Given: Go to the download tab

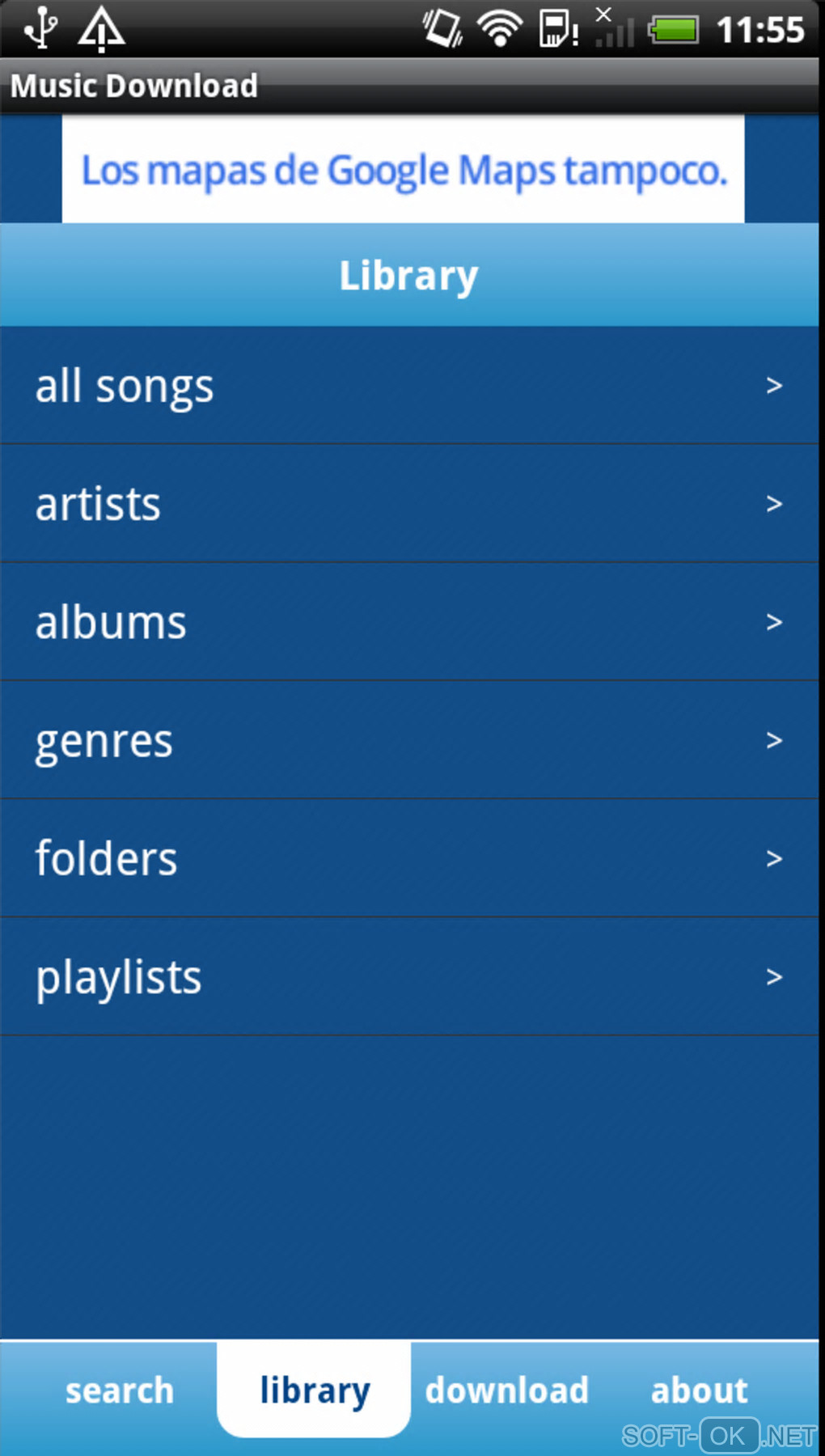Looking at the screenshot, I should pyautogui.click(x=507, y=1390).
